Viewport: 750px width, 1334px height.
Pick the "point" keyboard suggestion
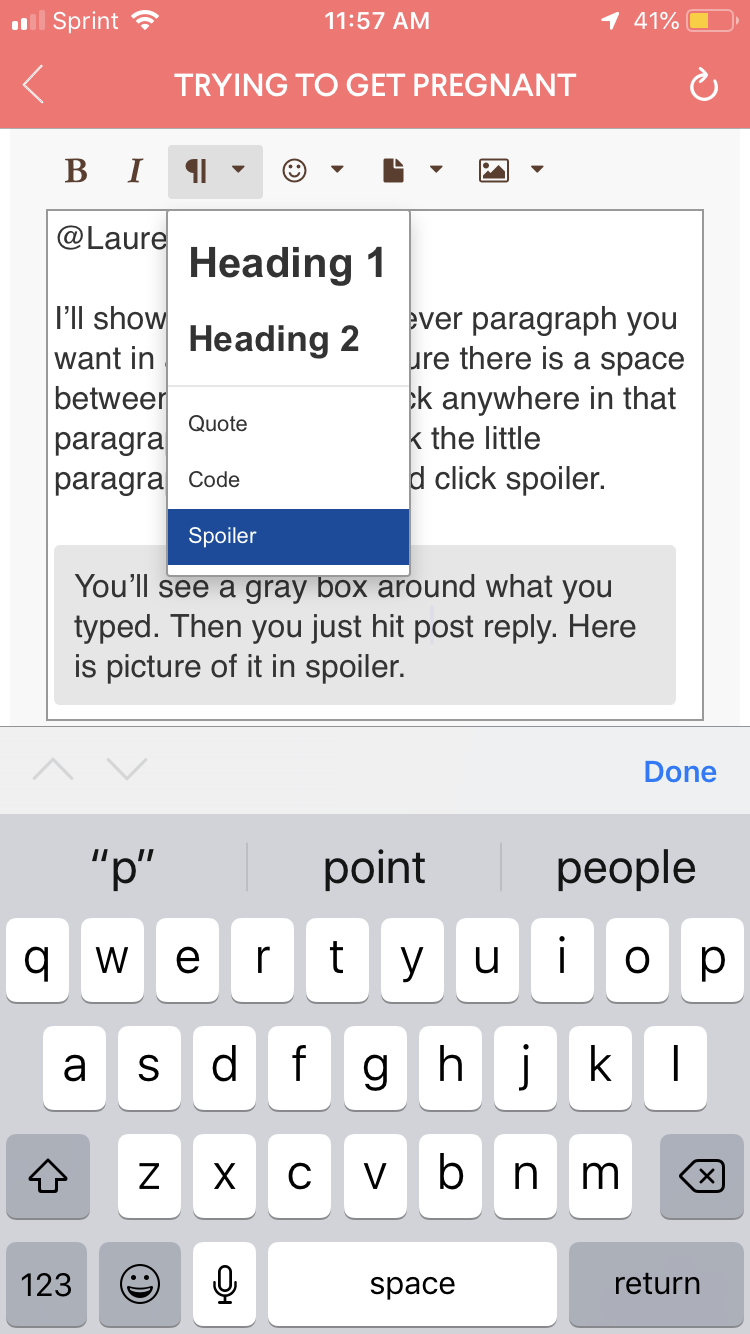point(374,868)
